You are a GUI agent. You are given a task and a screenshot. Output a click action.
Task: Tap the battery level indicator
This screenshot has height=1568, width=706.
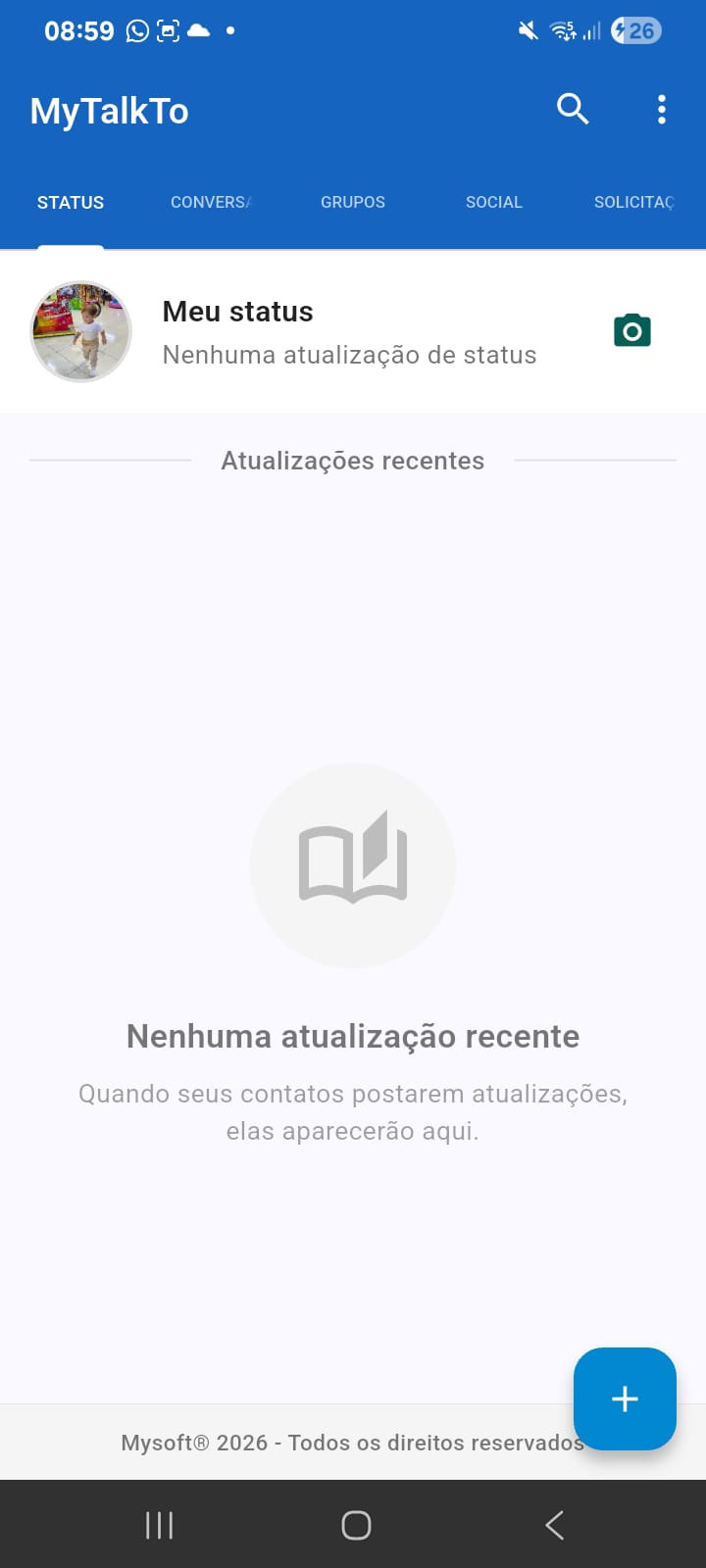click(x=635, y=30)
